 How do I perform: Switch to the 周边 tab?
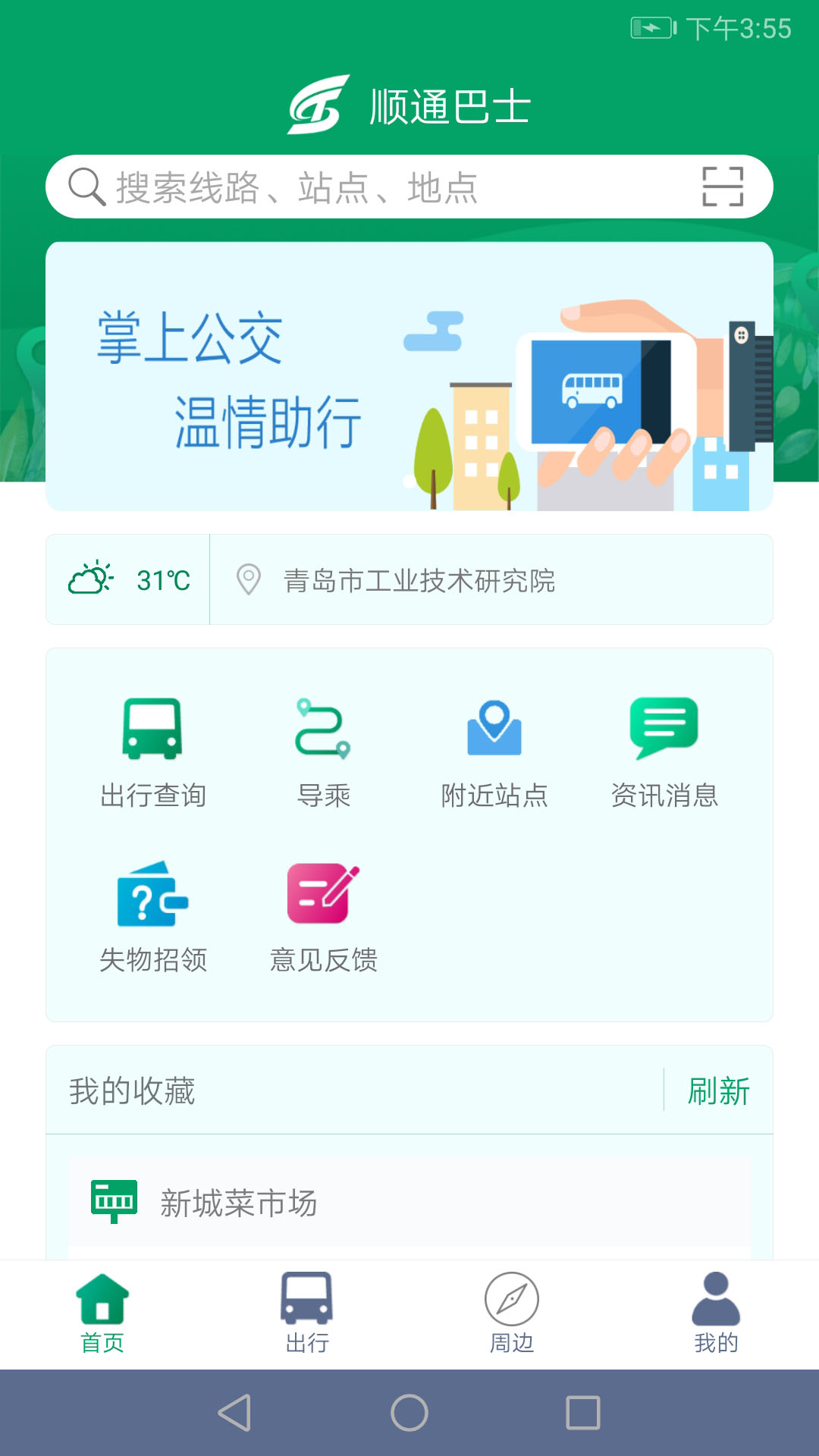[512, 1313]
